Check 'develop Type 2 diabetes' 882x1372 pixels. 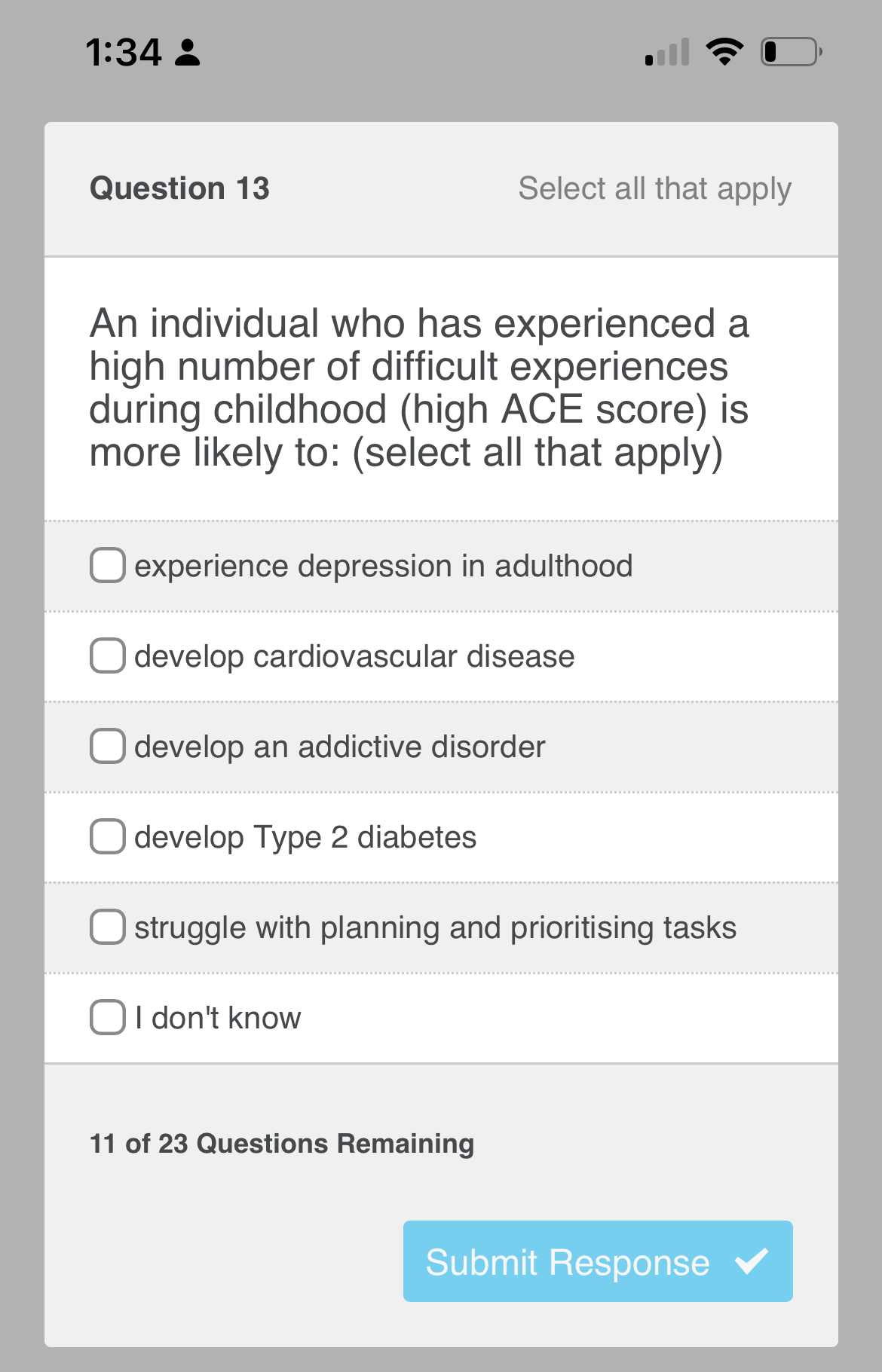pos(108,837)
